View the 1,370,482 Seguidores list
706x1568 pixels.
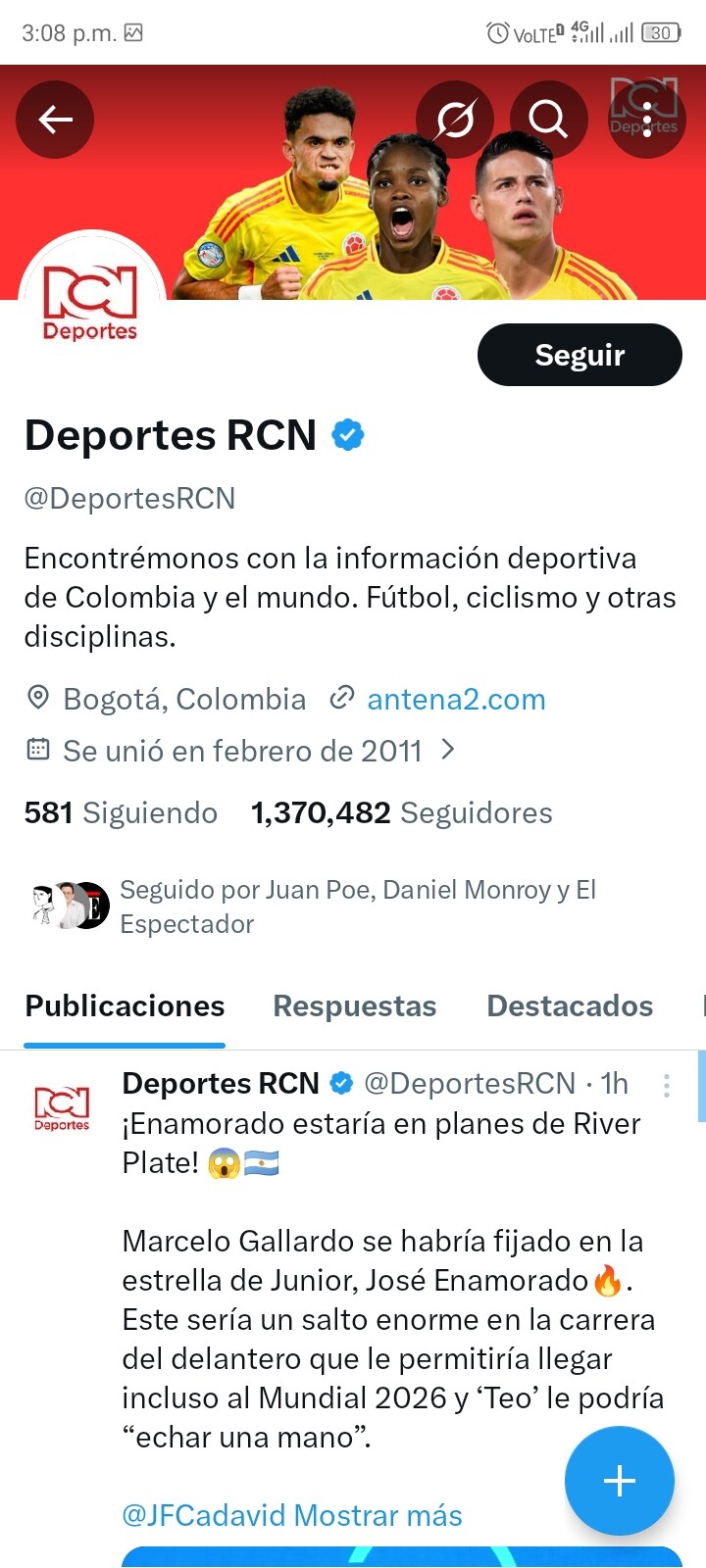pos(402,812)
